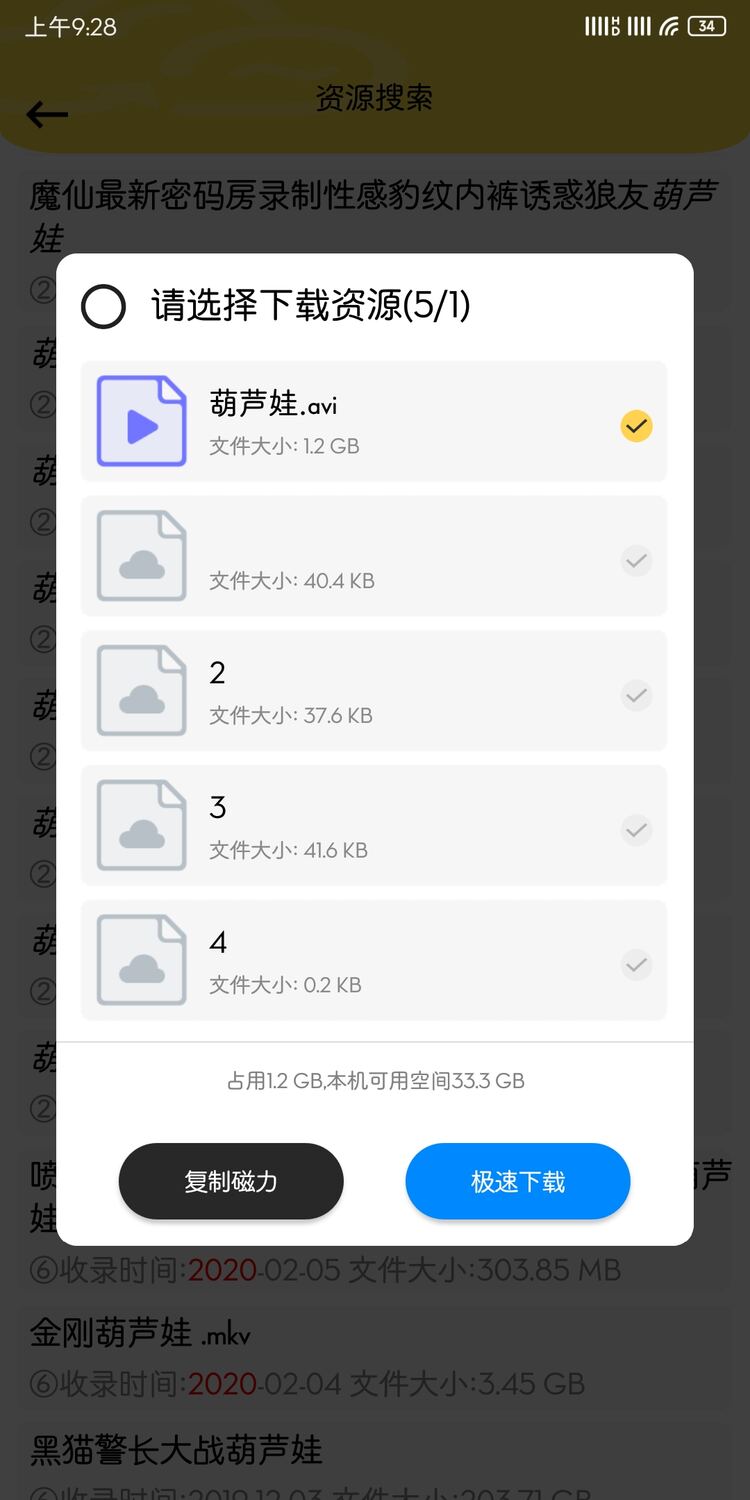Screen dimensions: 750x1500
Task: Select the 40.4 KB file
Action: click(636, 560)
